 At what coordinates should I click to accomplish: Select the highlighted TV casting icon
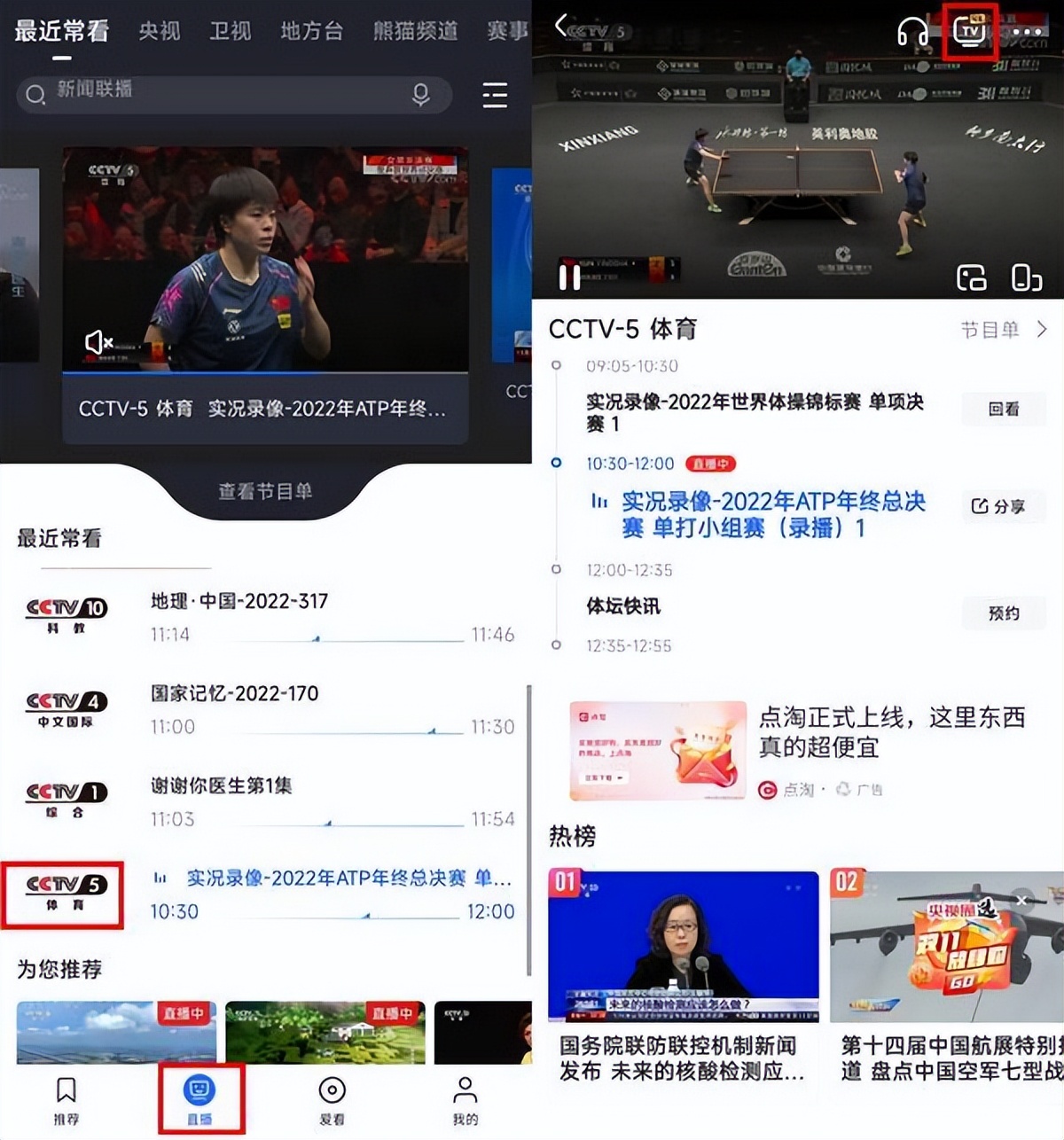969,29
